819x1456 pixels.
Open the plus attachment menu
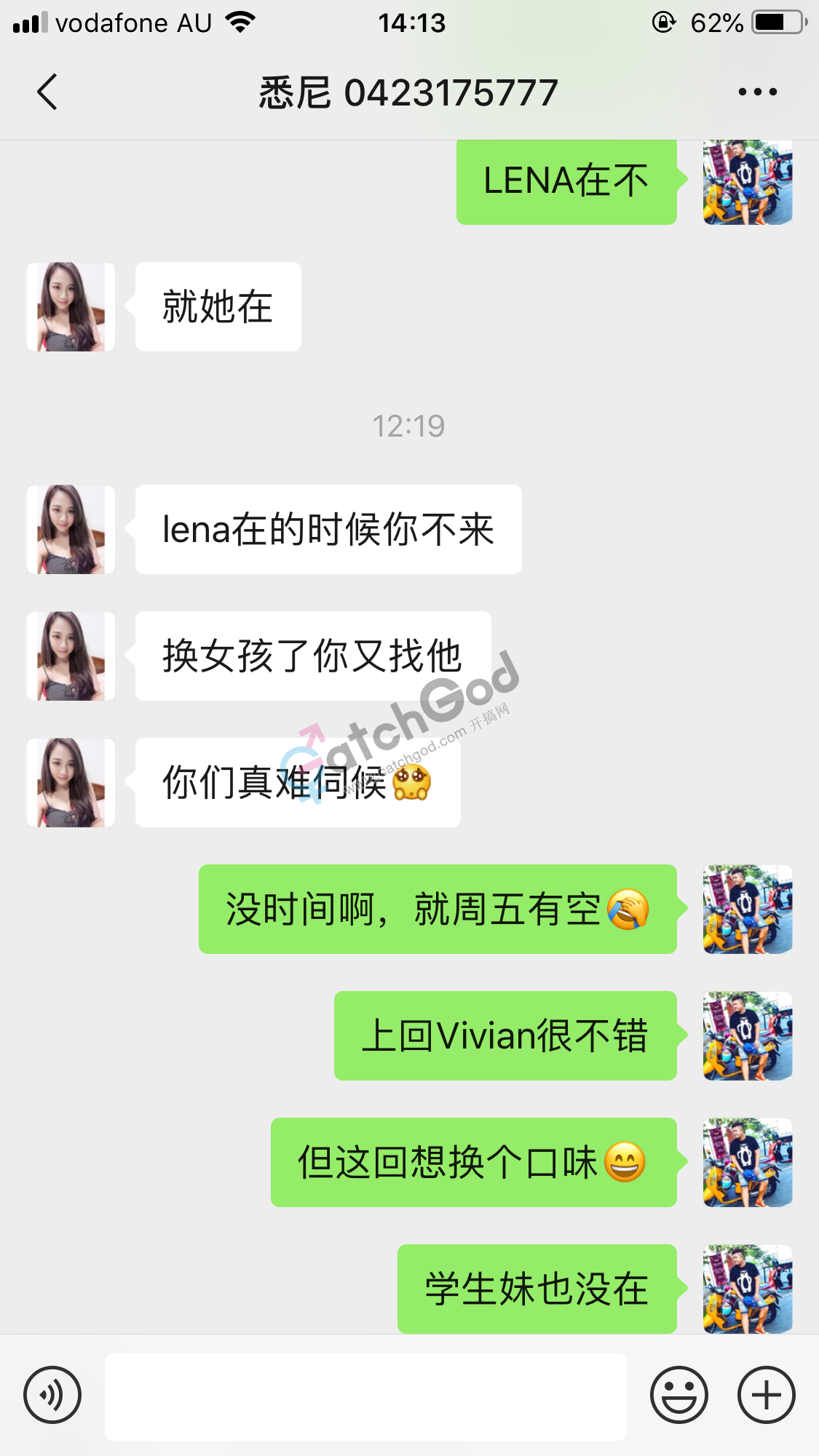[766, 1395]
